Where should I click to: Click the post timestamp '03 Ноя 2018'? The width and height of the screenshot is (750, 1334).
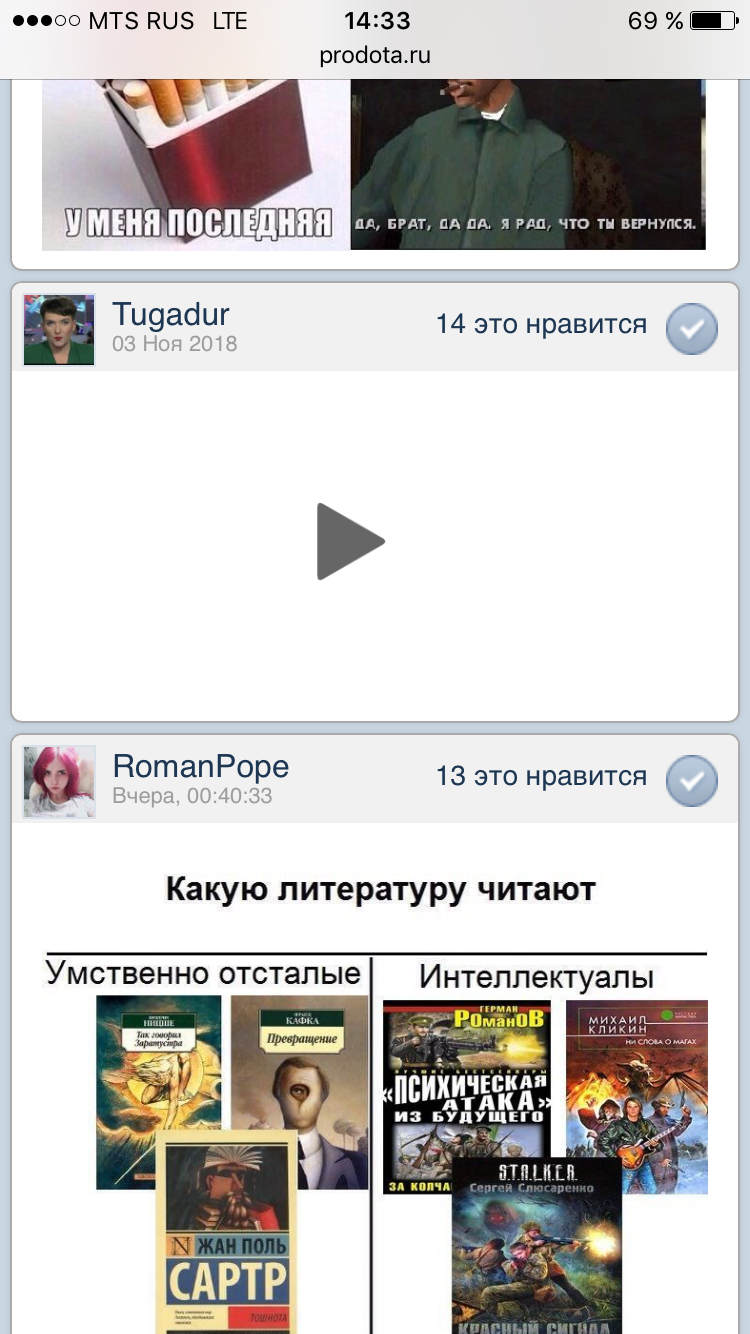point(173,344)
